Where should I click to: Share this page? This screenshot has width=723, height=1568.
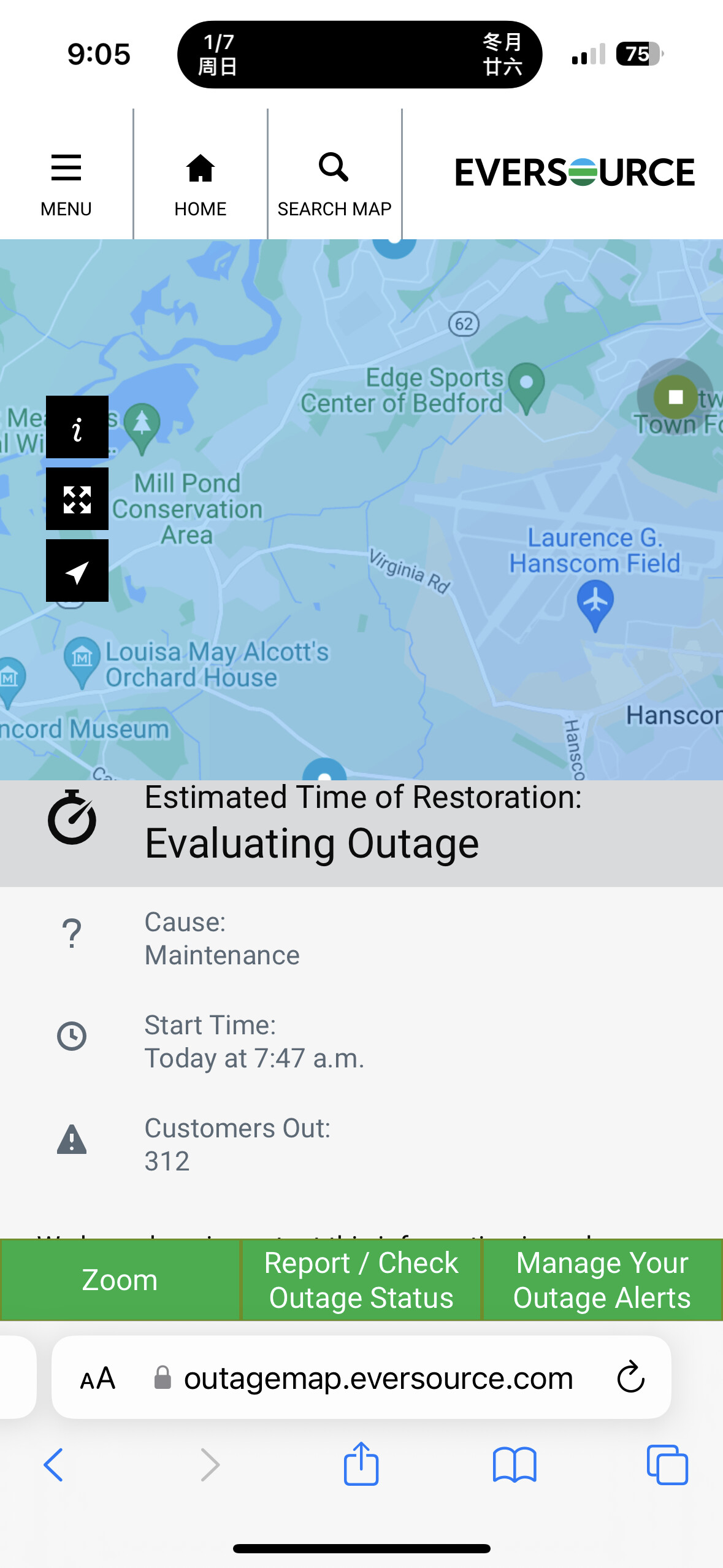click(361, 1464)
